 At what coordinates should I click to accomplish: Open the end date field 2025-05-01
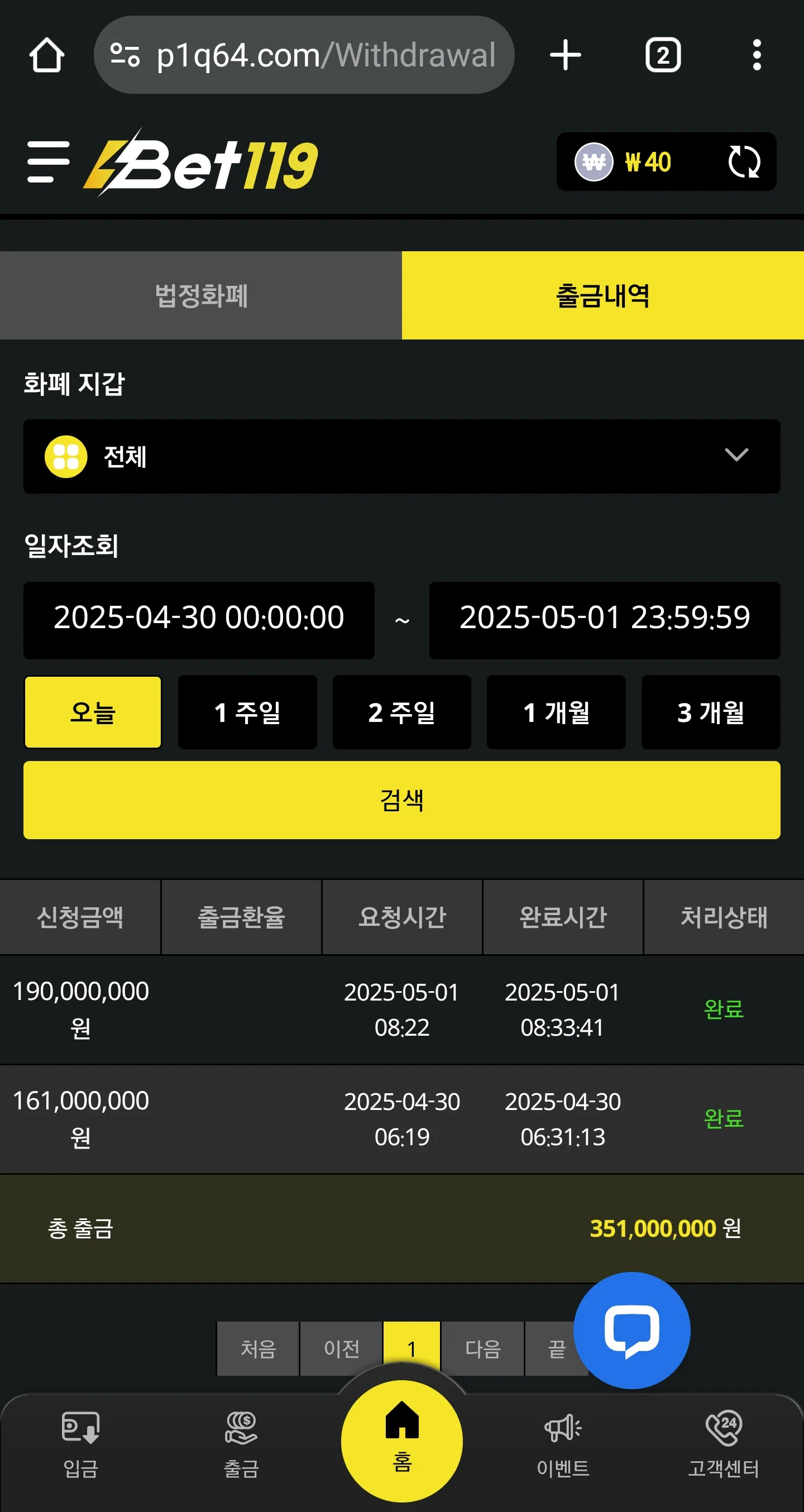click(605, 620)
